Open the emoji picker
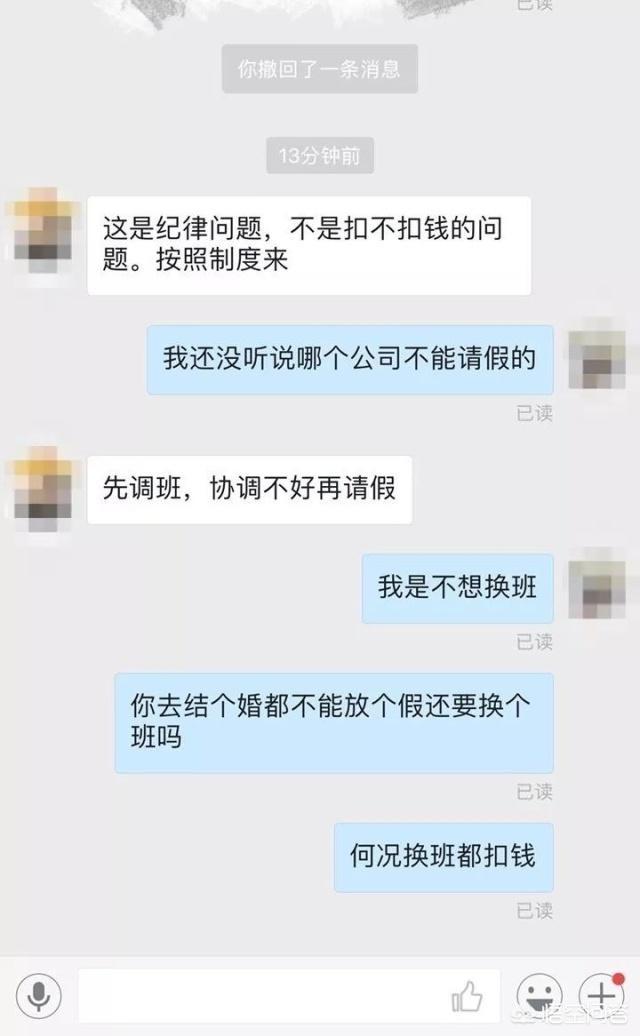This screenshot has height=1036, width=640. tap(539, 995)
